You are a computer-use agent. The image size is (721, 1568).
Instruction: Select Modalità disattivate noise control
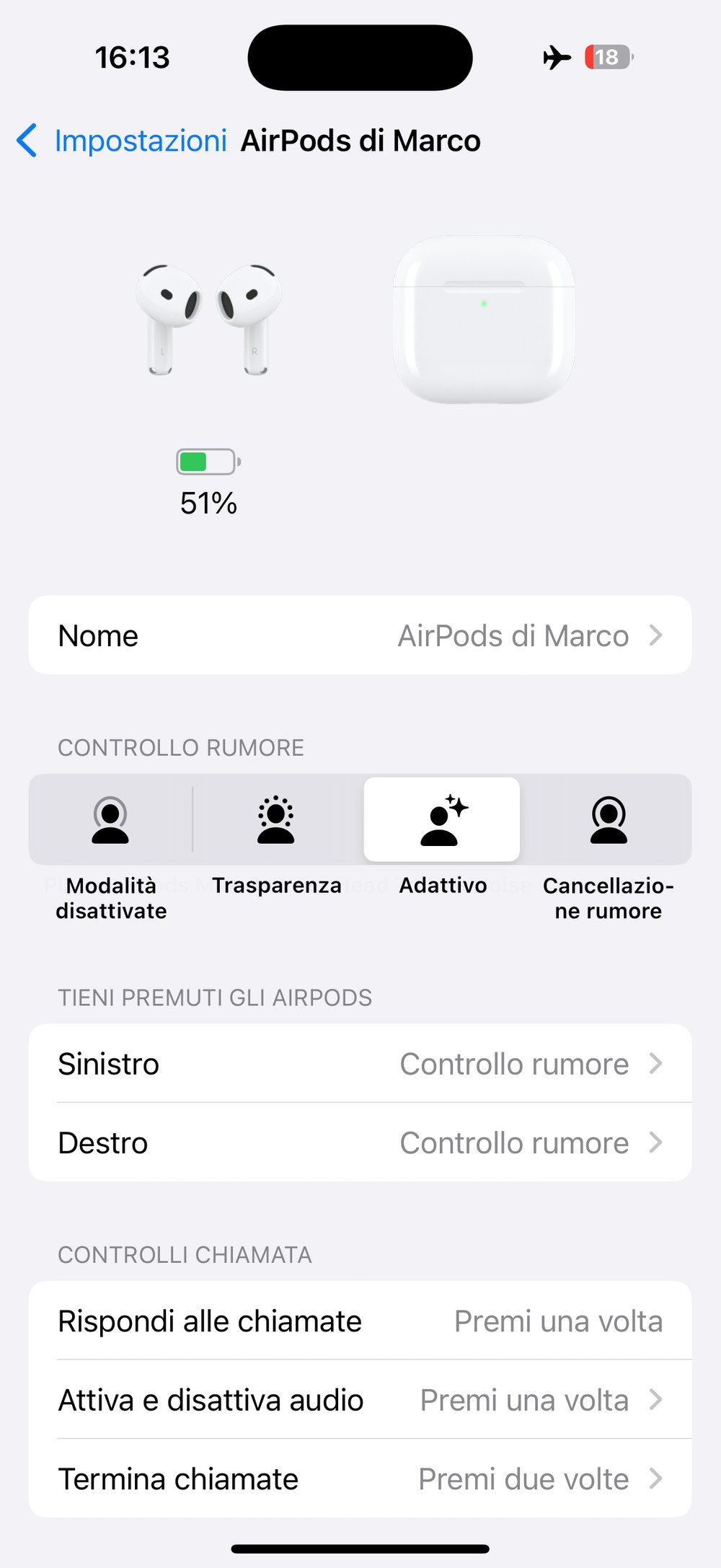pyautogui.click(x=110, y=820)
